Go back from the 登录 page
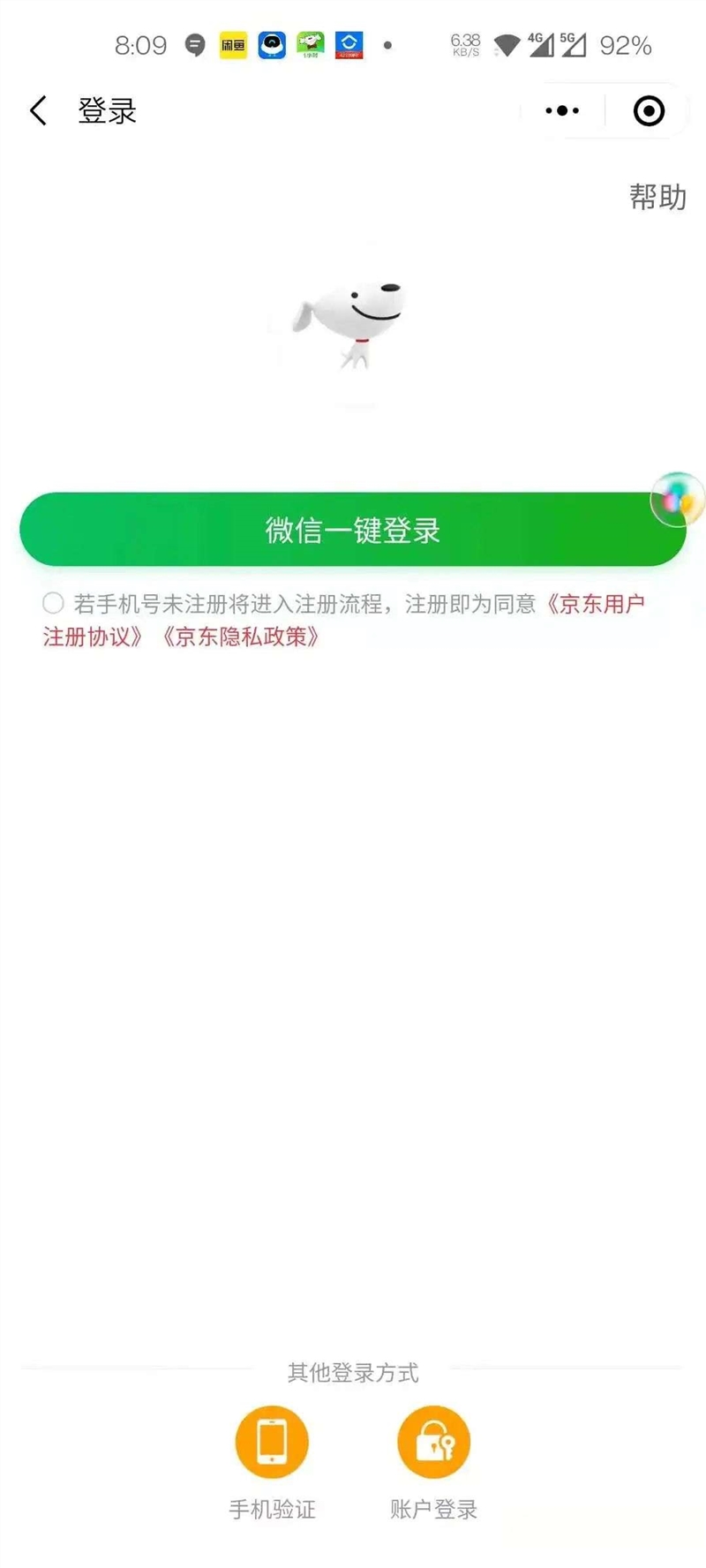The height and width of the screenshot is (1568, 706). [x=38, y=111]
